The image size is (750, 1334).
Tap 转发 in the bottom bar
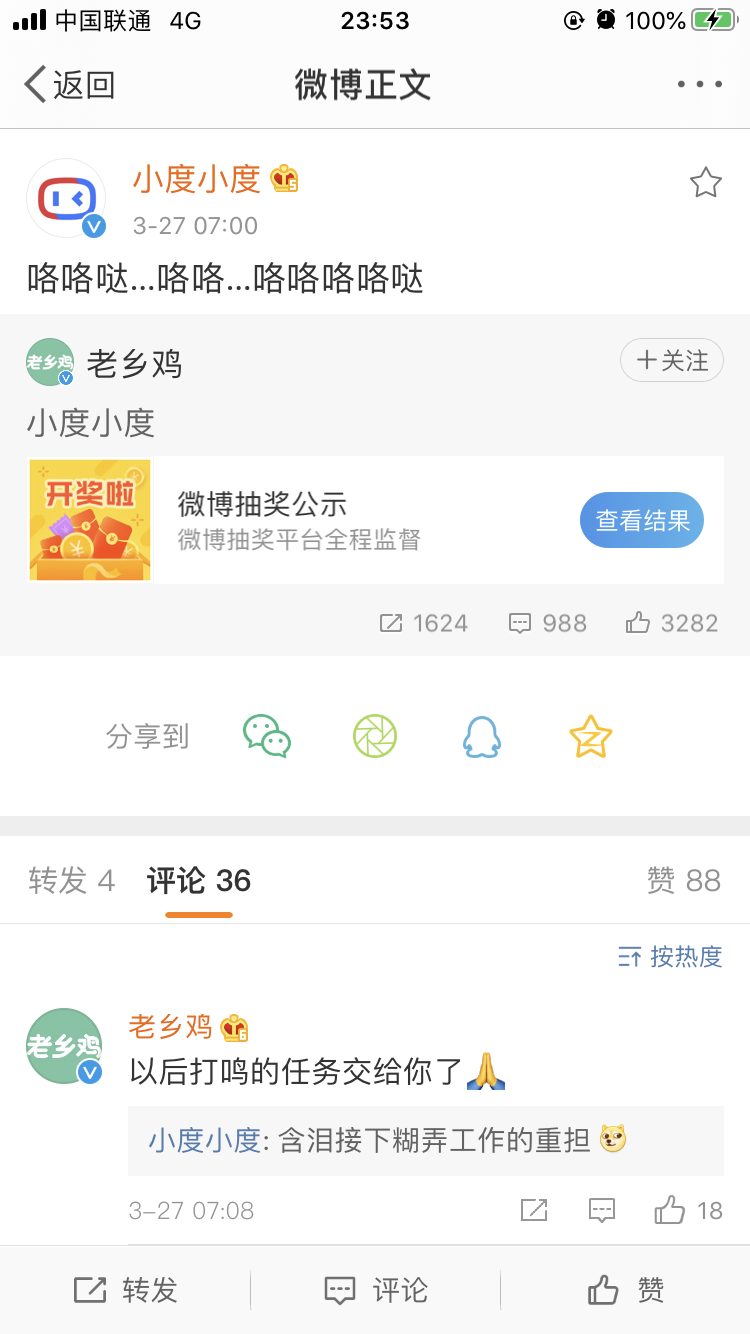click(x=126, y=1290)
